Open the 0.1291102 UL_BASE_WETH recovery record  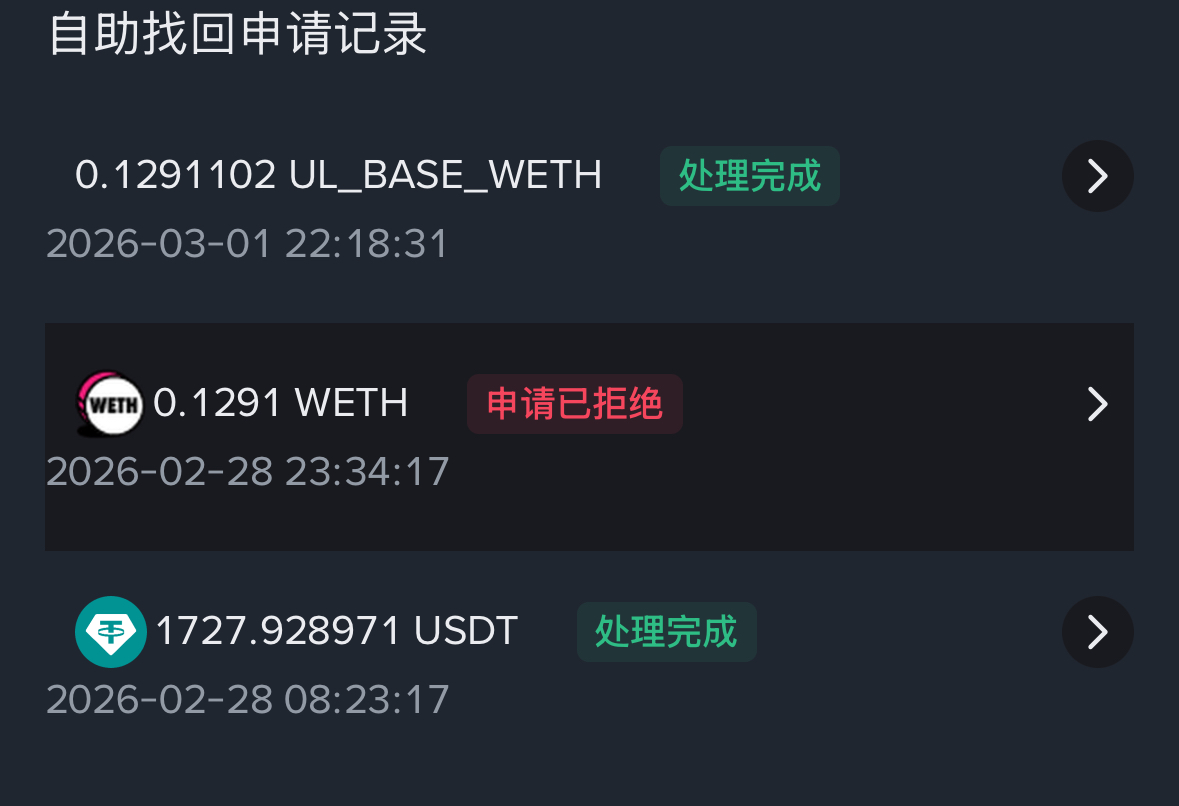[x=1097, y=177]
